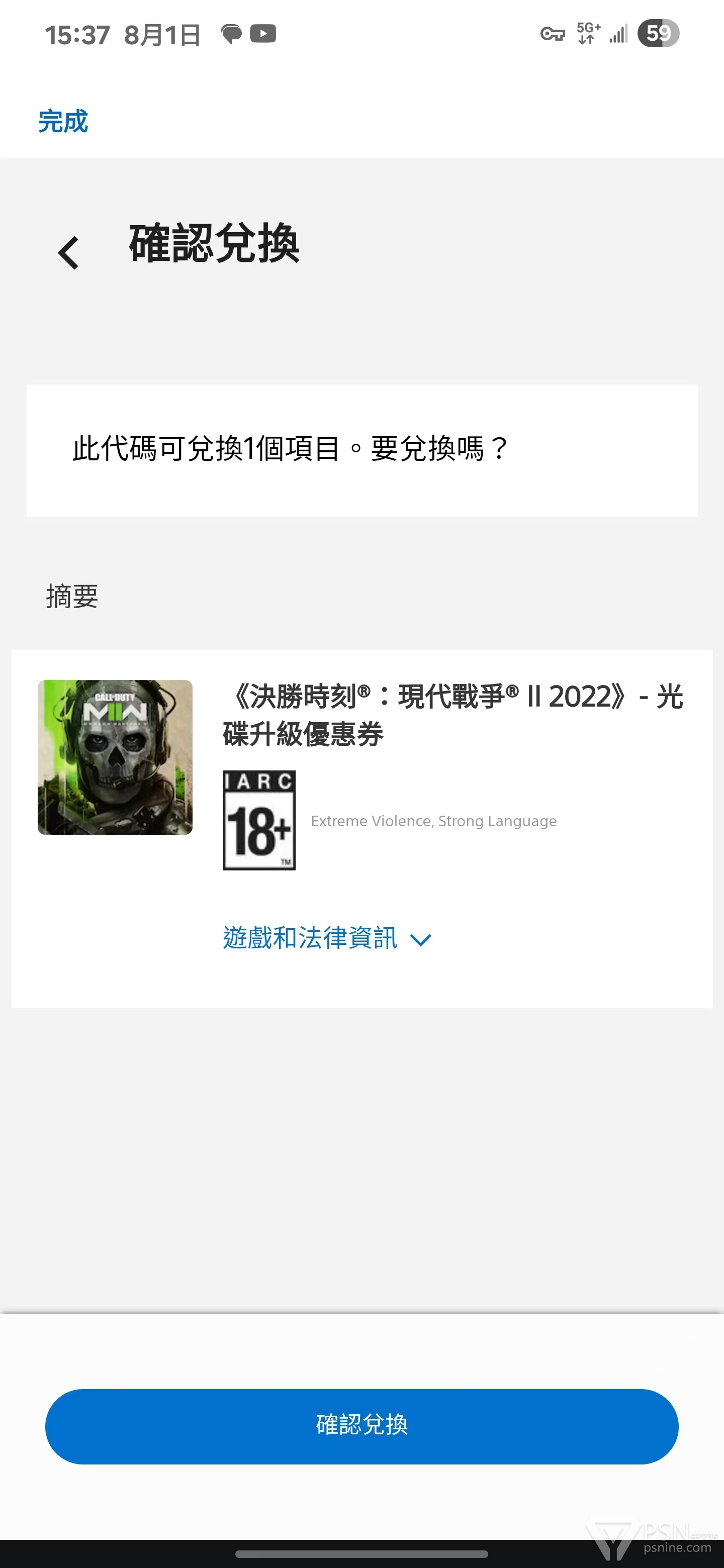This screenshot has width=724, height=1568.
Task: Tap 完成 to close the page
Action: pyautogui.click(x=63, y=121)
